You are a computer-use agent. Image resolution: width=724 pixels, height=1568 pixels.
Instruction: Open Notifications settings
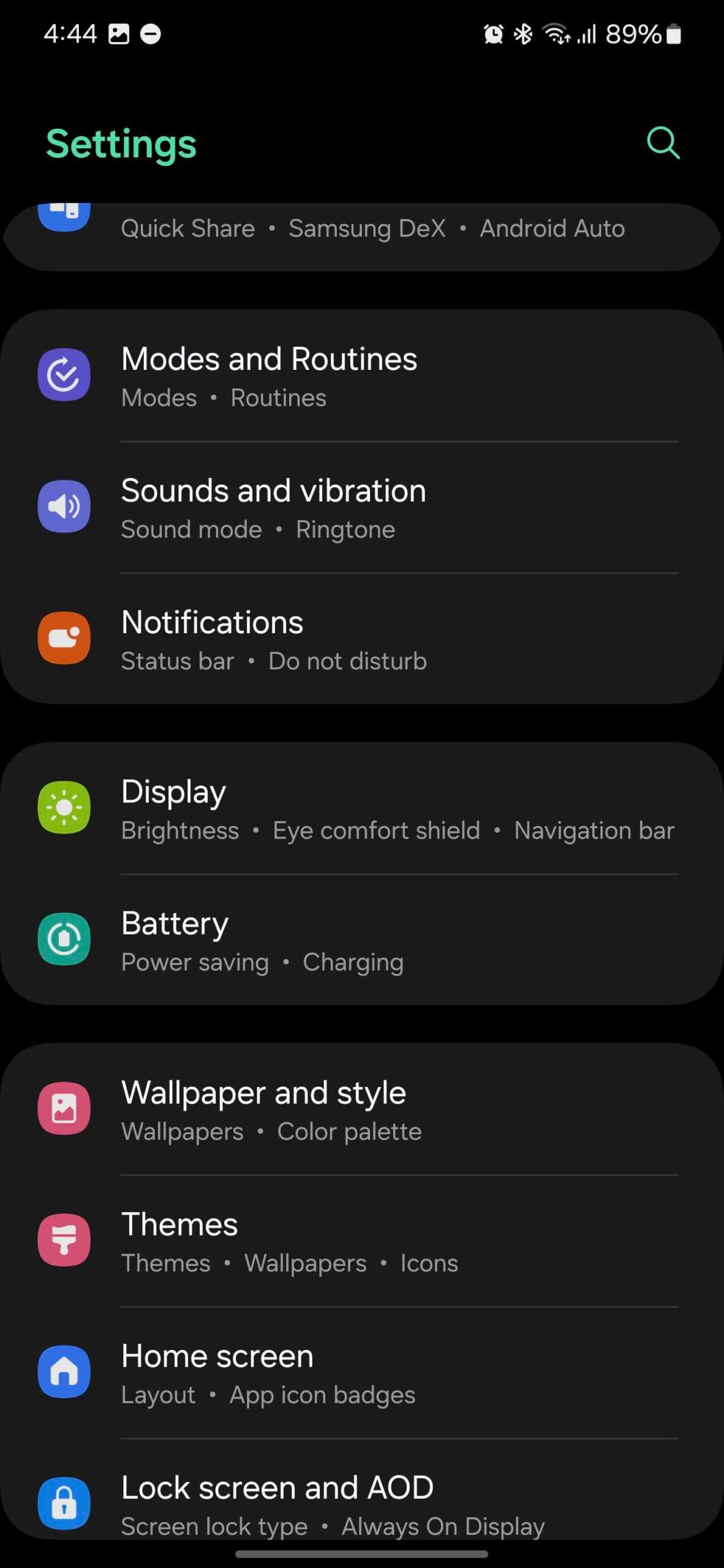click(361, 639)
